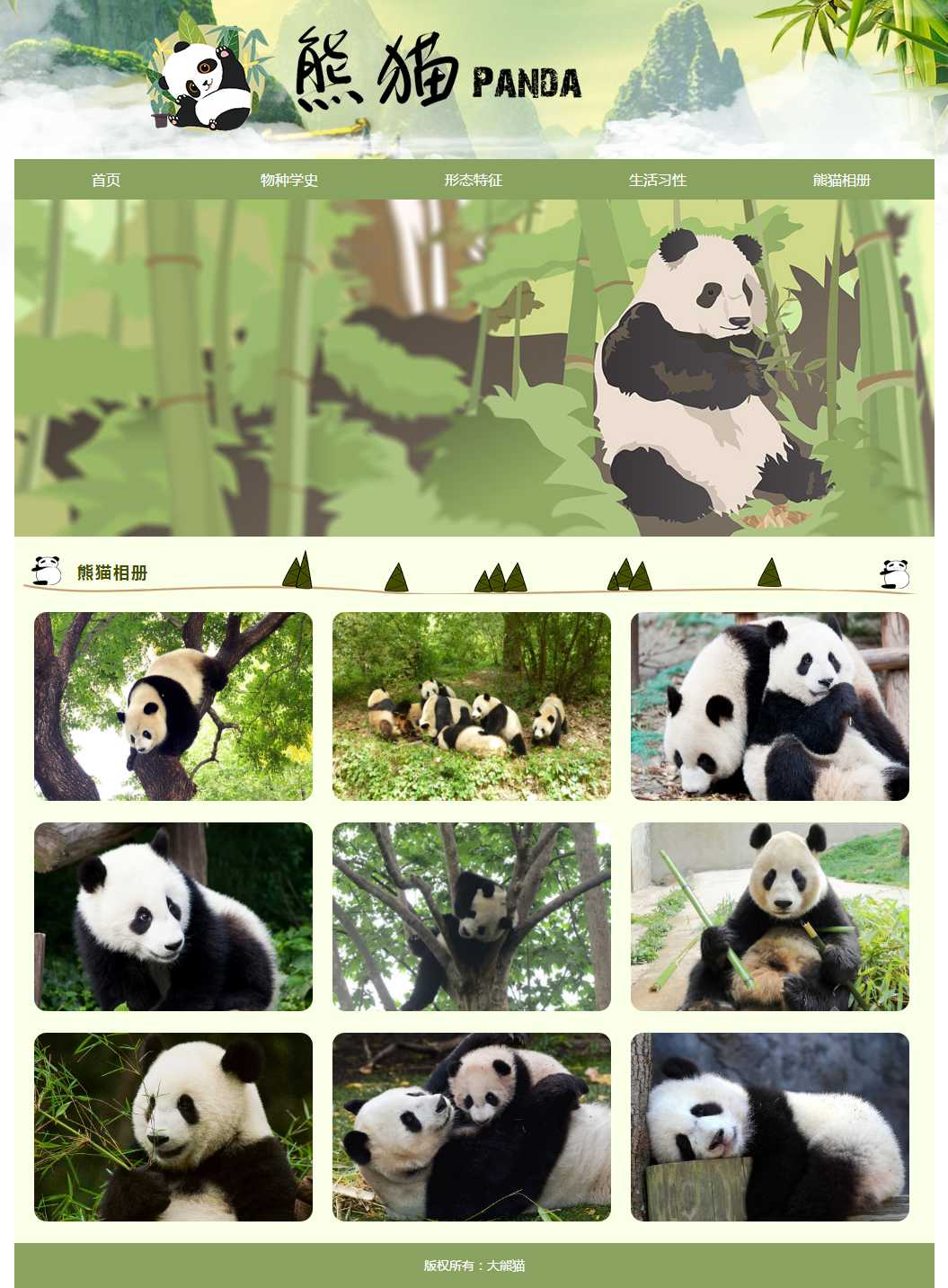
Task: Switch to the 形态特征 page
Action: [x=474, y=180]
